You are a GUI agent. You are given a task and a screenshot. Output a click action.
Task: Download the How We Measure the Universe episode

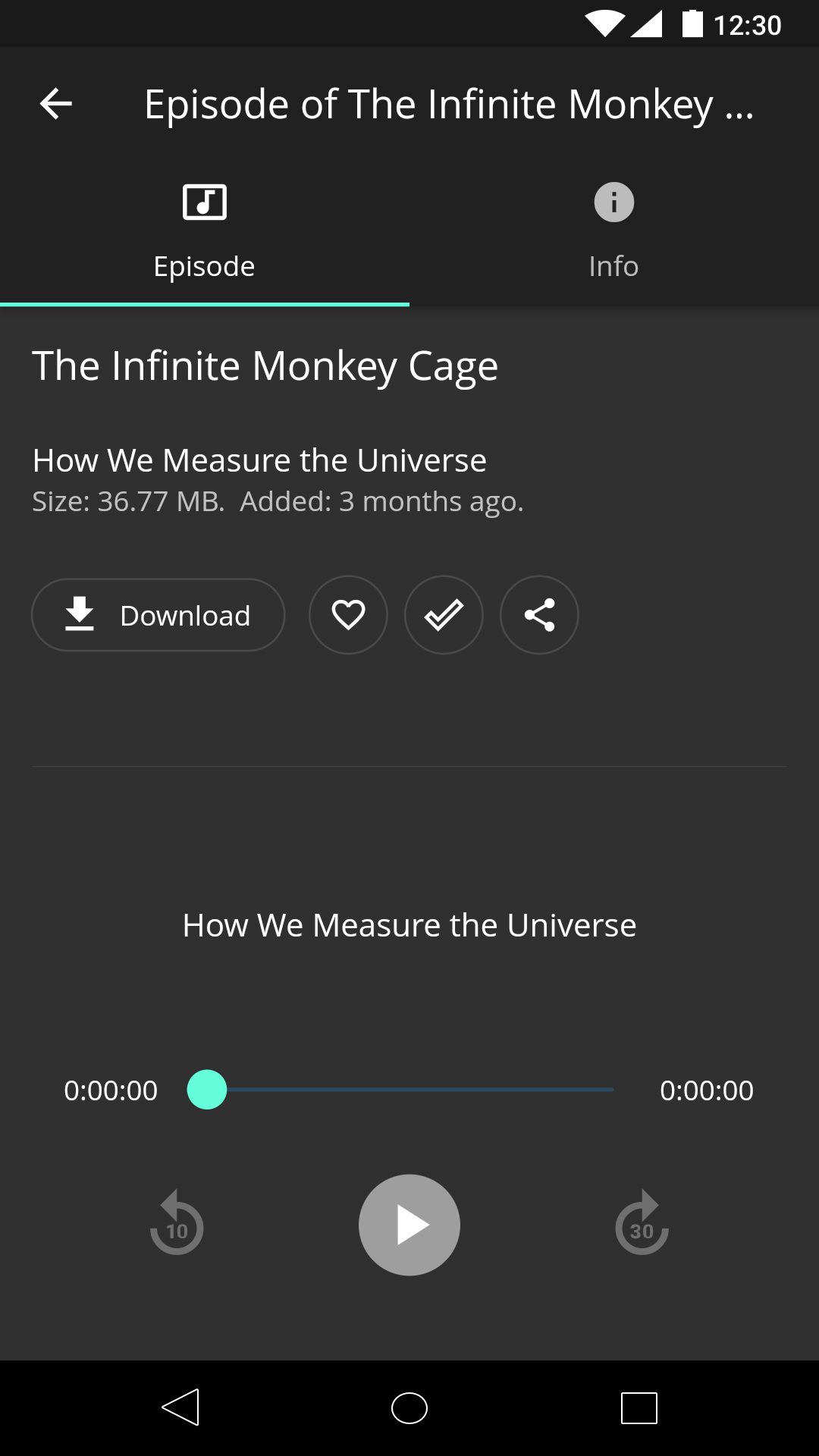click(158, 615)
